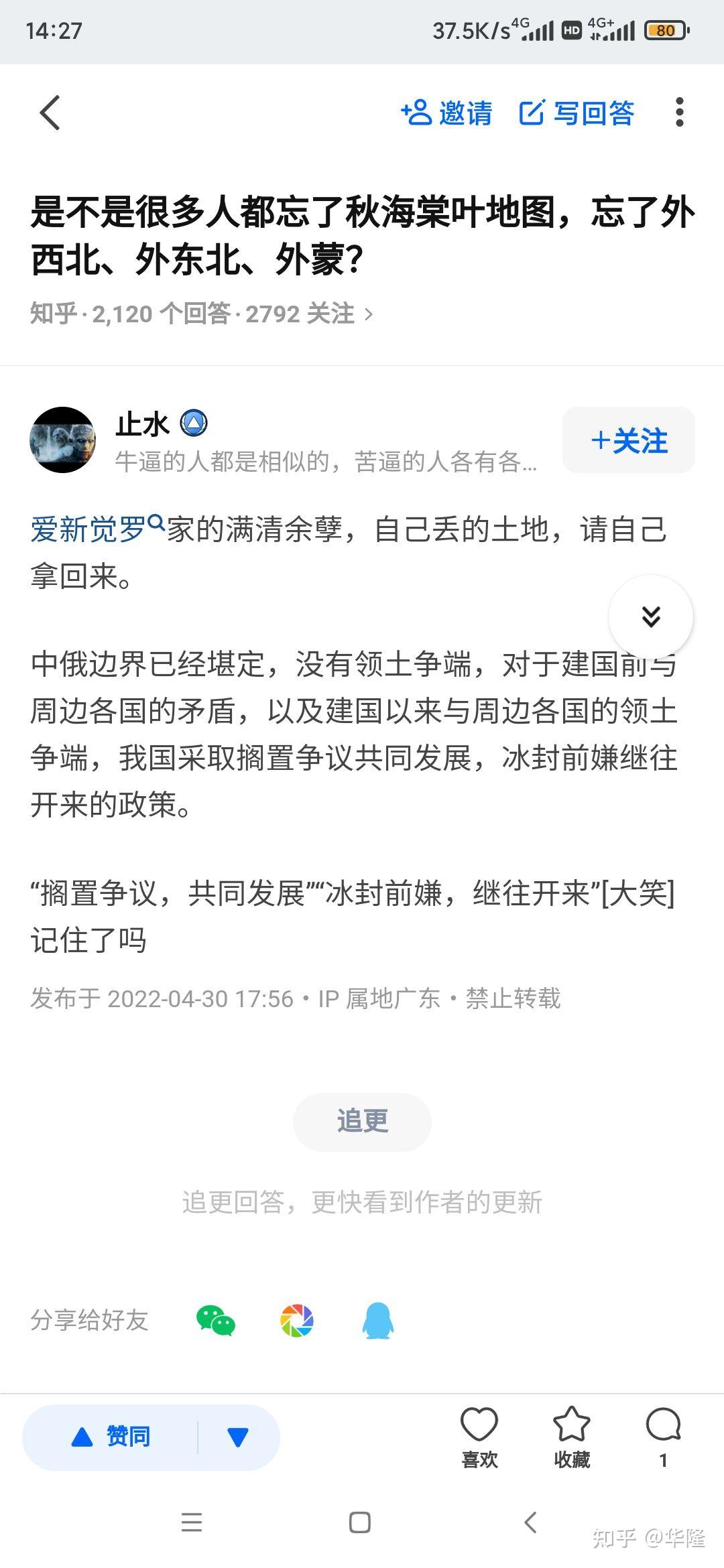Viewport: 724px width, 1568px height.
Task: Open the comments bubble showing 1
Action: [664, 1437]
